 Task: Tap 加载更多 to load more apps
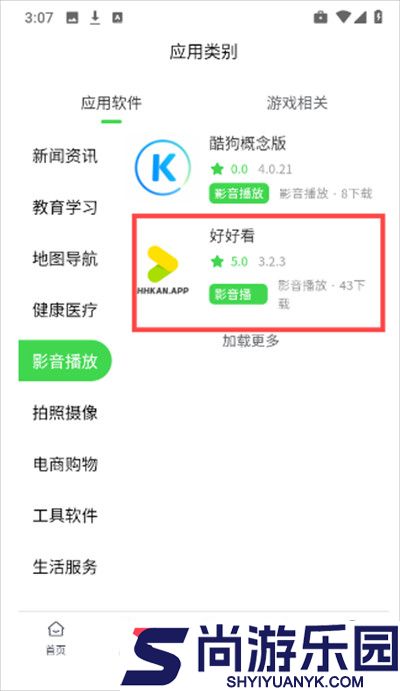point(251,340)
